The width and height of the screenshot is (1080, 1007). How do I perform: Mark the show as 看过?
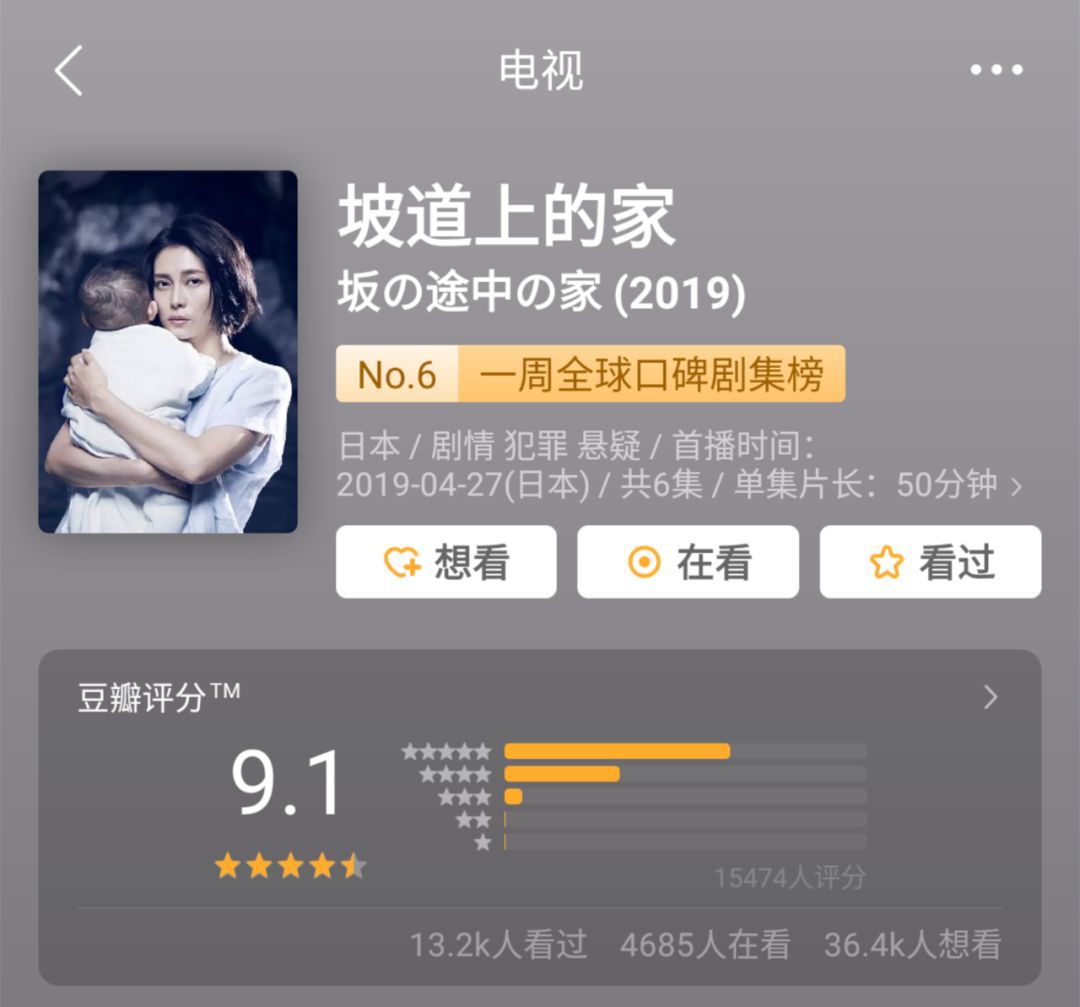(930, 562)
